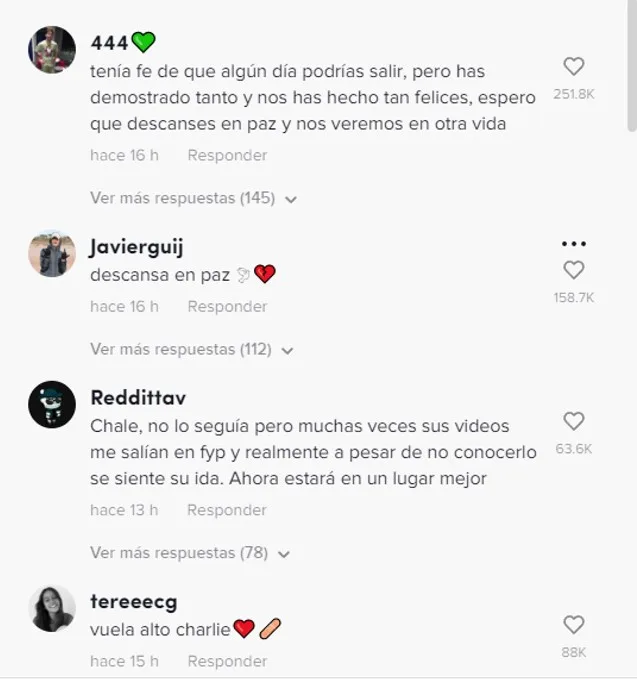The width and height of the screenshot is (637, 687).
Task: Reply to 444's comment
Action: click(227, 156)
